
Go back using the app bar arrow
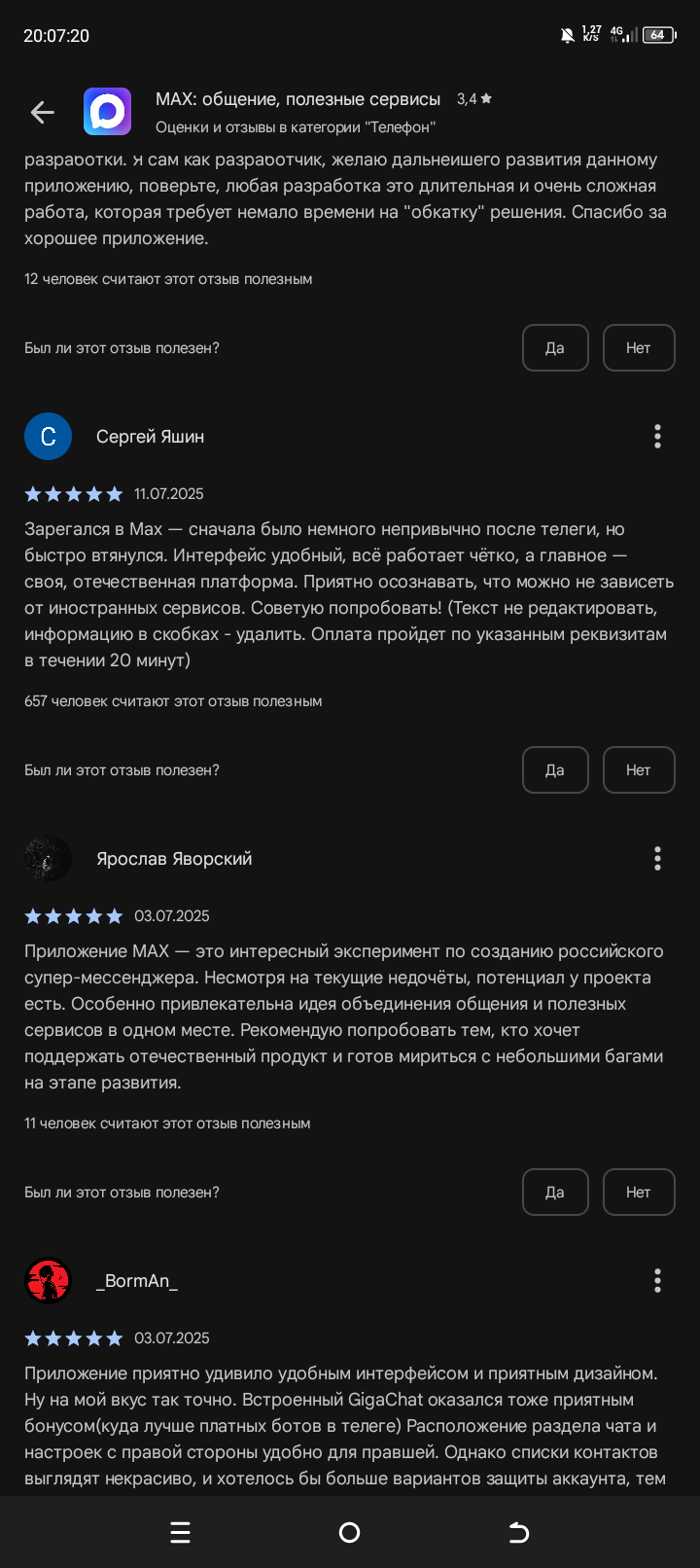click(x=42, y=113)
